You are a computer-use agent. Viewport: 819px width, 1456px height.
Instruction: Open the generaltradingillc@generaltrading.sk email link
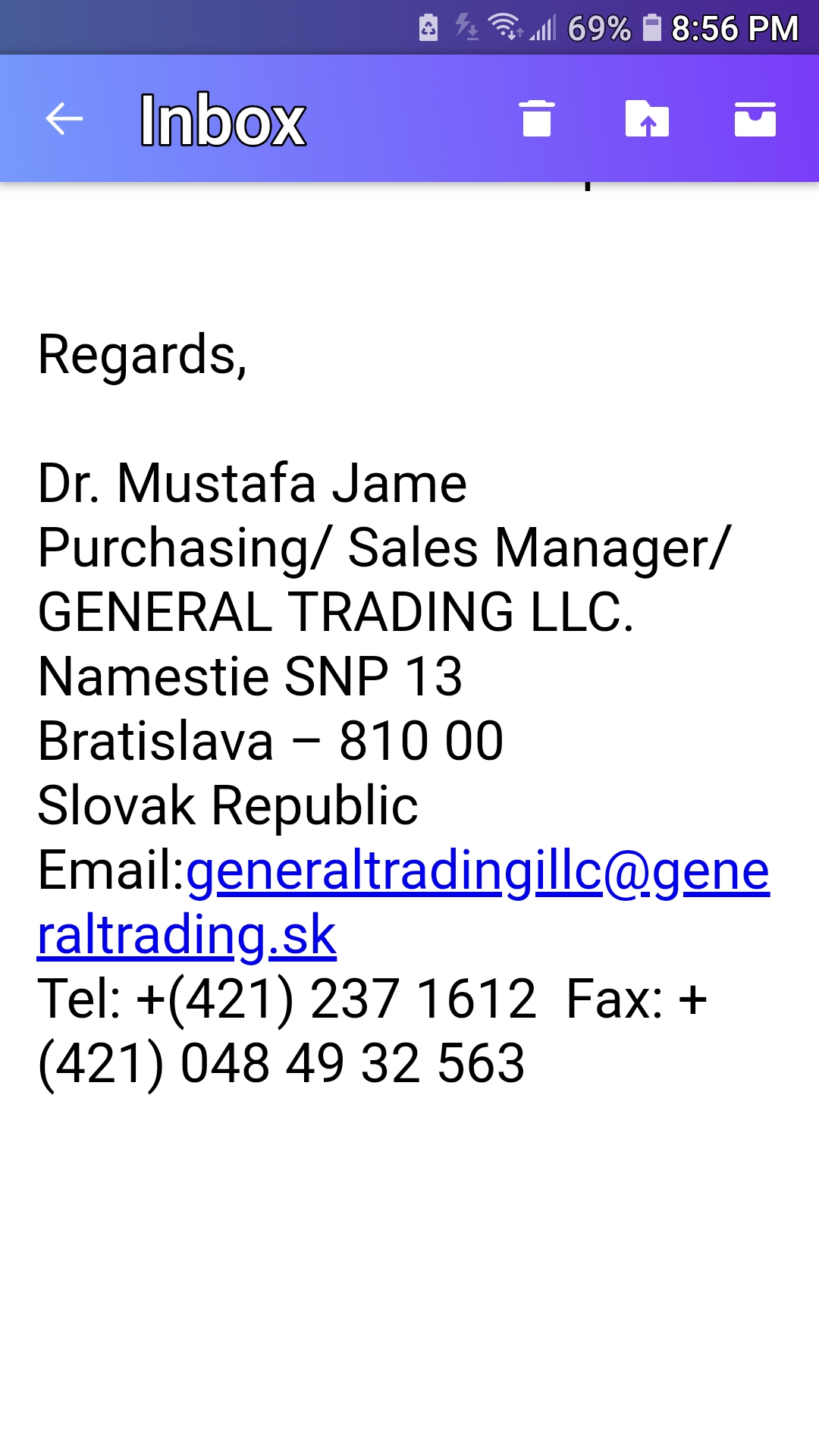478,872
